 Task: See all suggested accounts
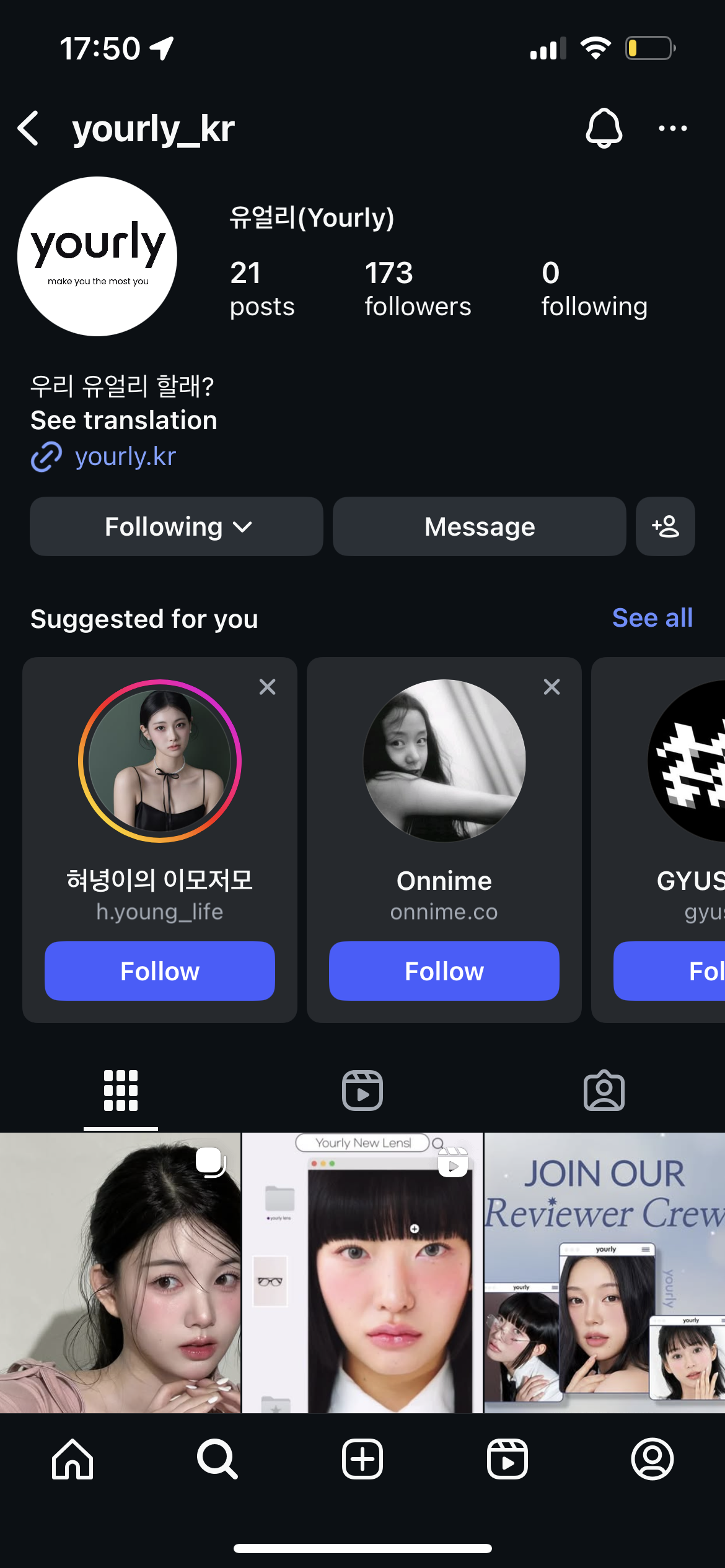pos(652,618)
